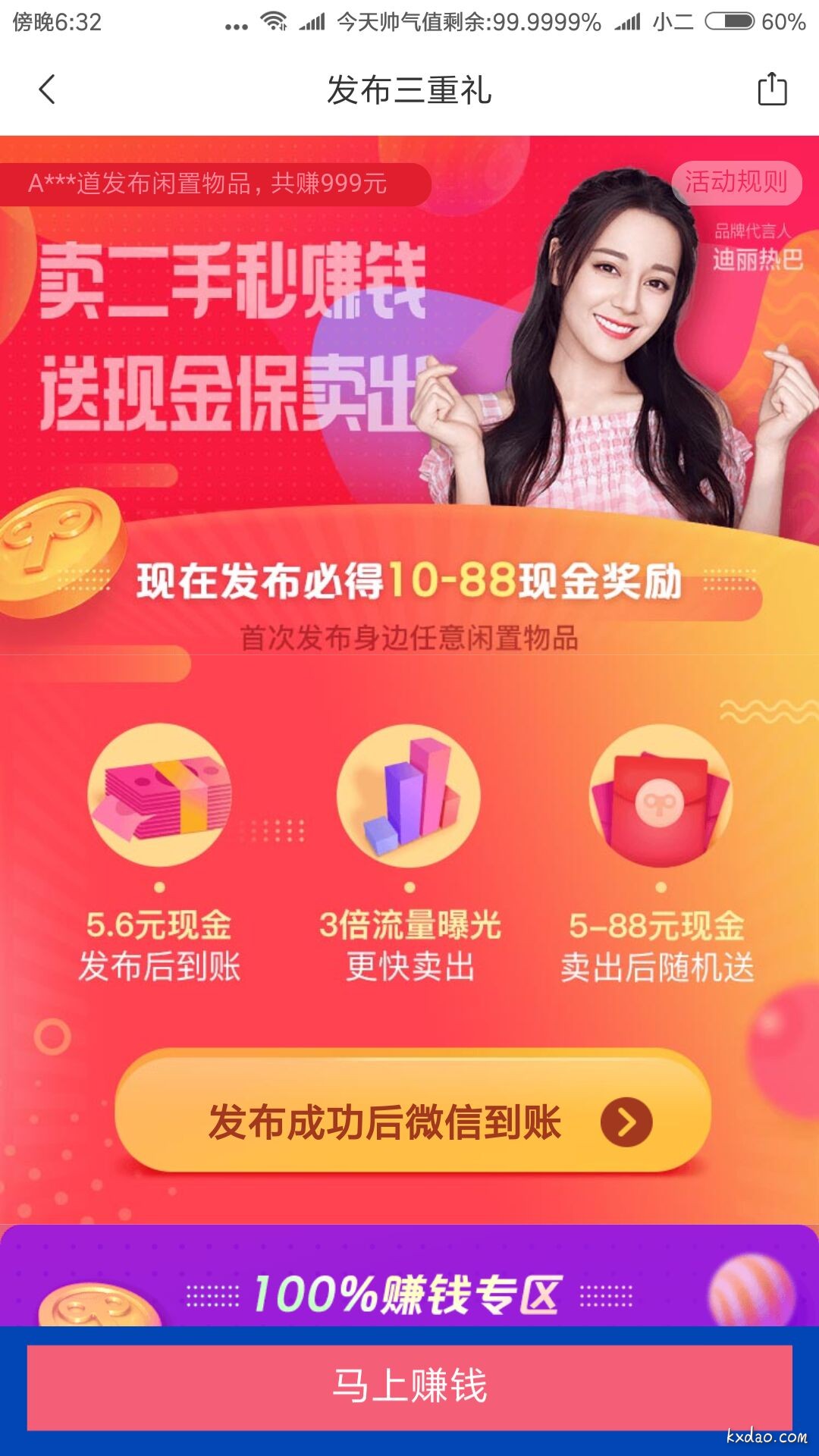Open 活动规则 activity rules

point(736,183)
